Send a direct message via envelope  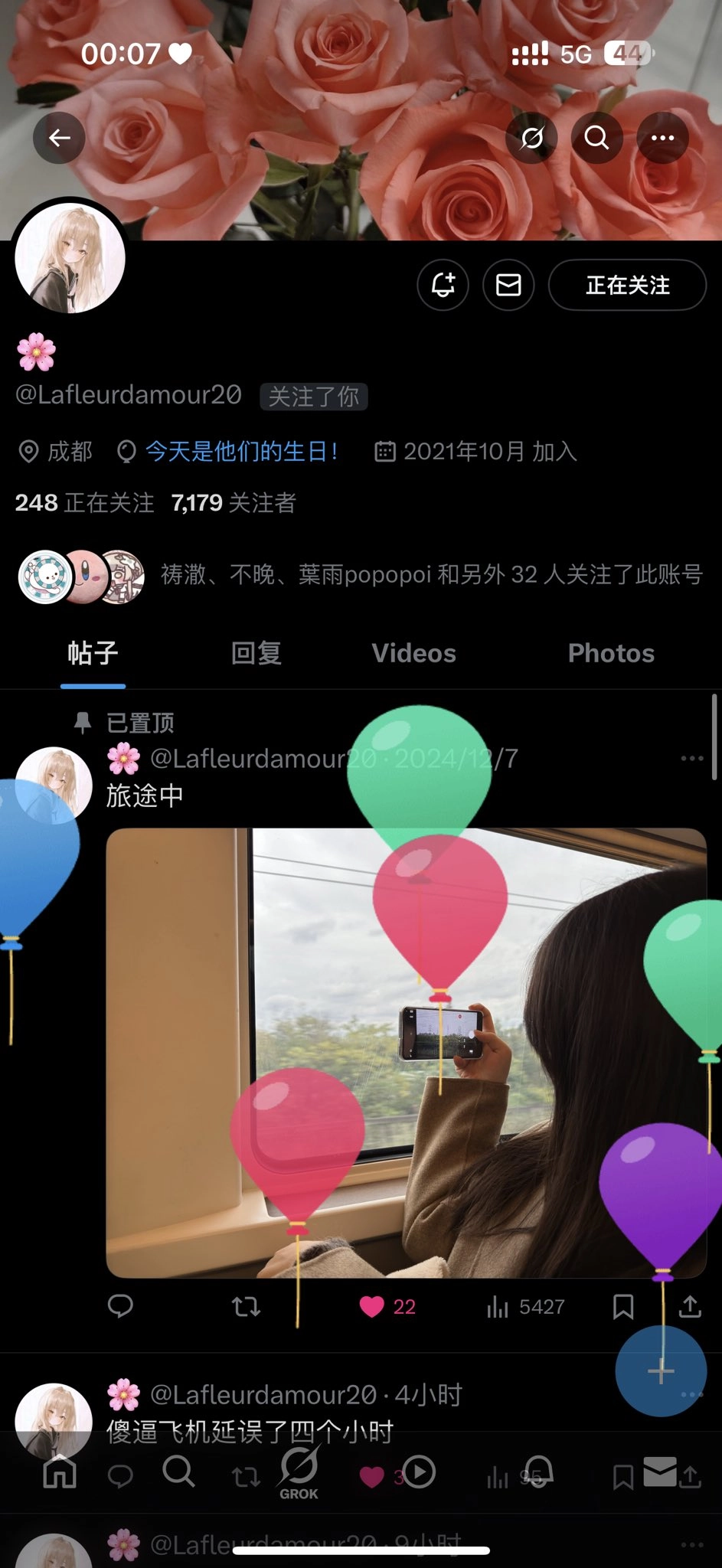508,285
